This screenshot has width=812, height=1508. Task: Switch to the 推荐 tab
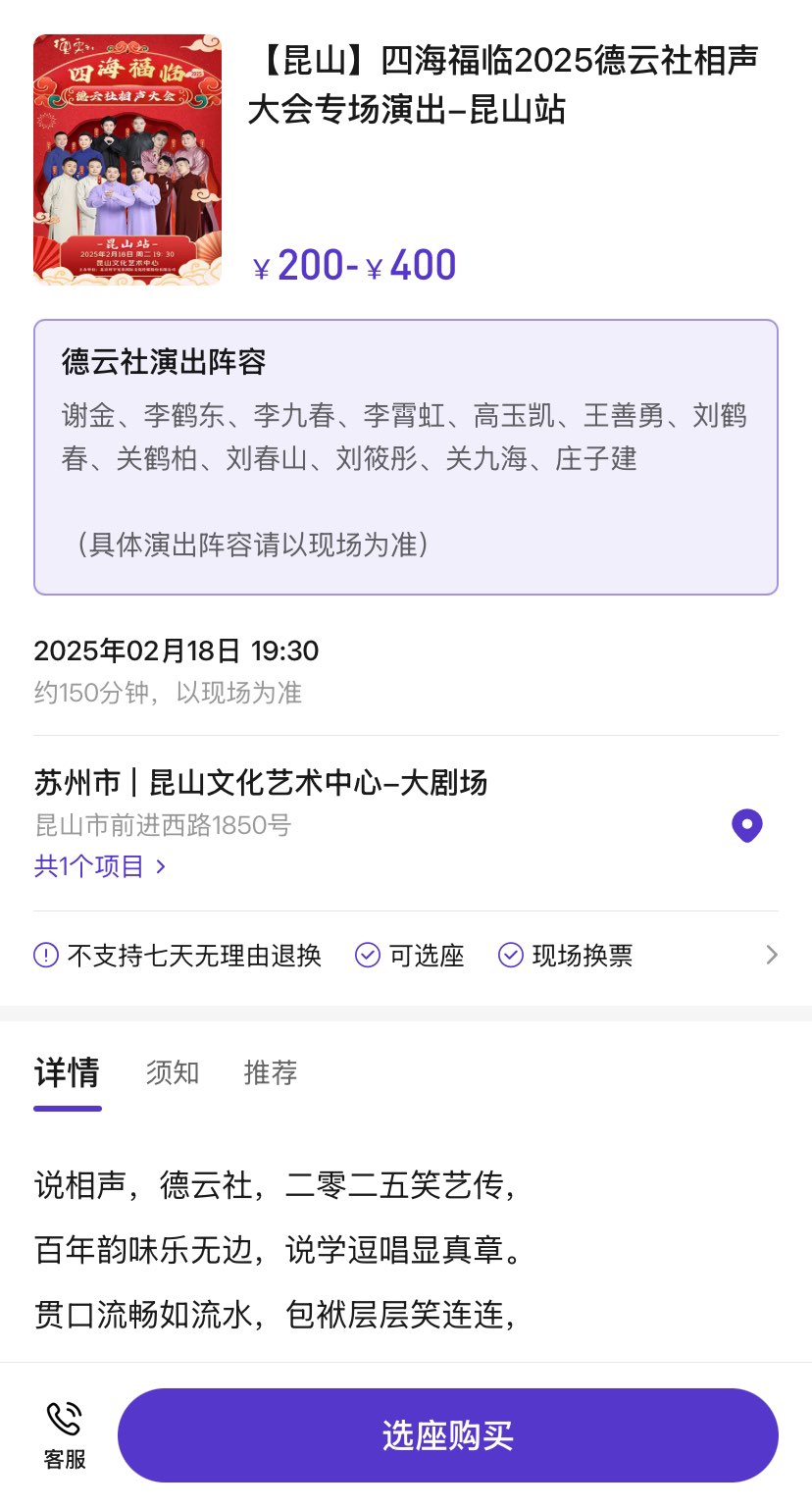pos(271,1072)
